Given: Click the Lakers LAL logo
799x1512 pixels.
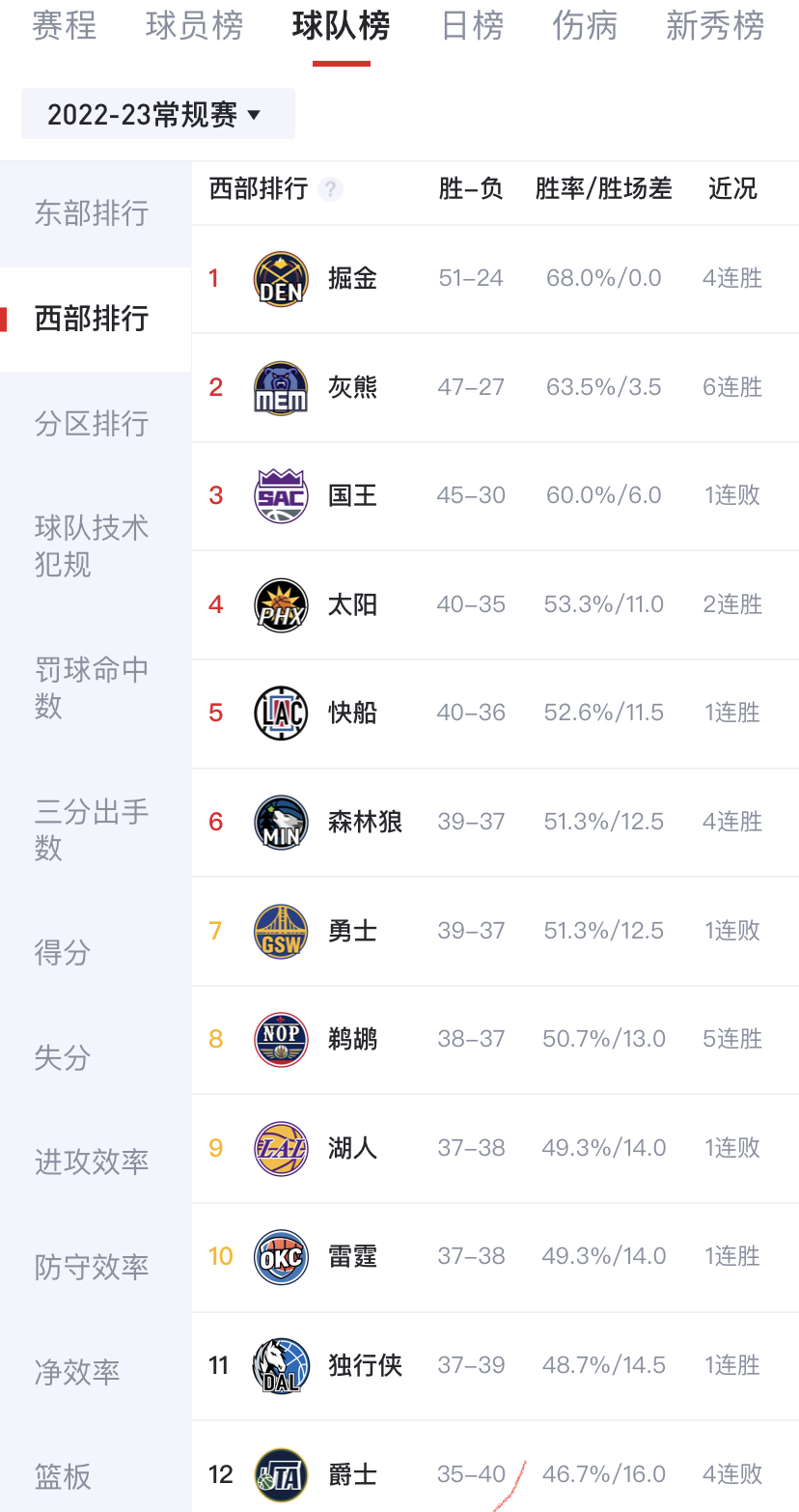Looking at the screenshot, I should point(280,1148).
